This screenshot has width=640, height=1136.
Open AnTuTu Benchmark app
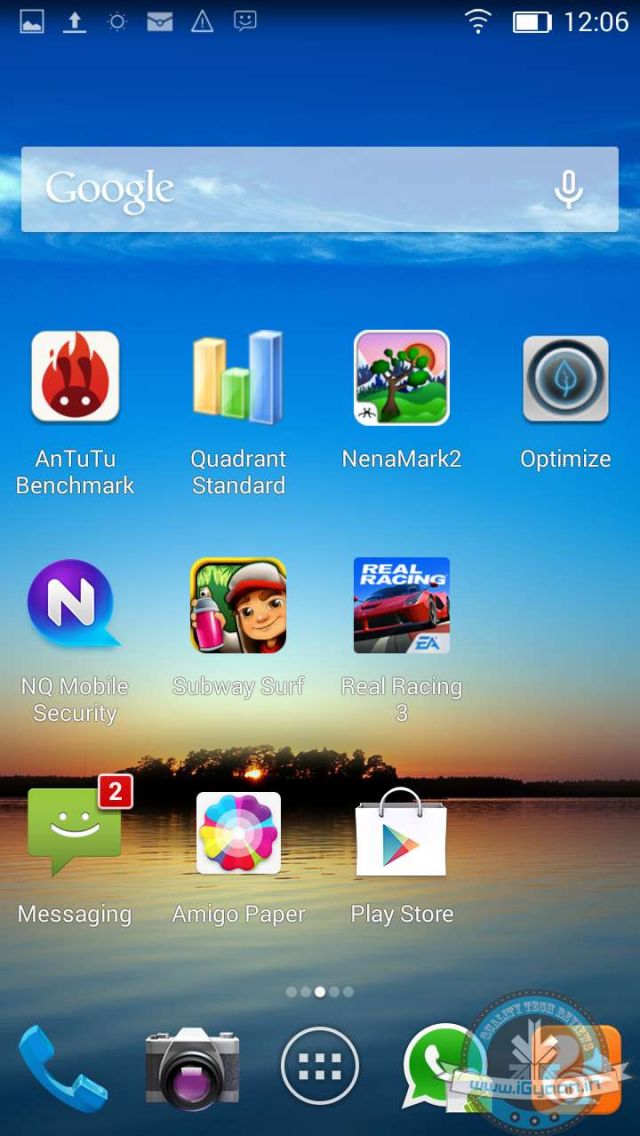pyautogui.click(x=75, y=376)
